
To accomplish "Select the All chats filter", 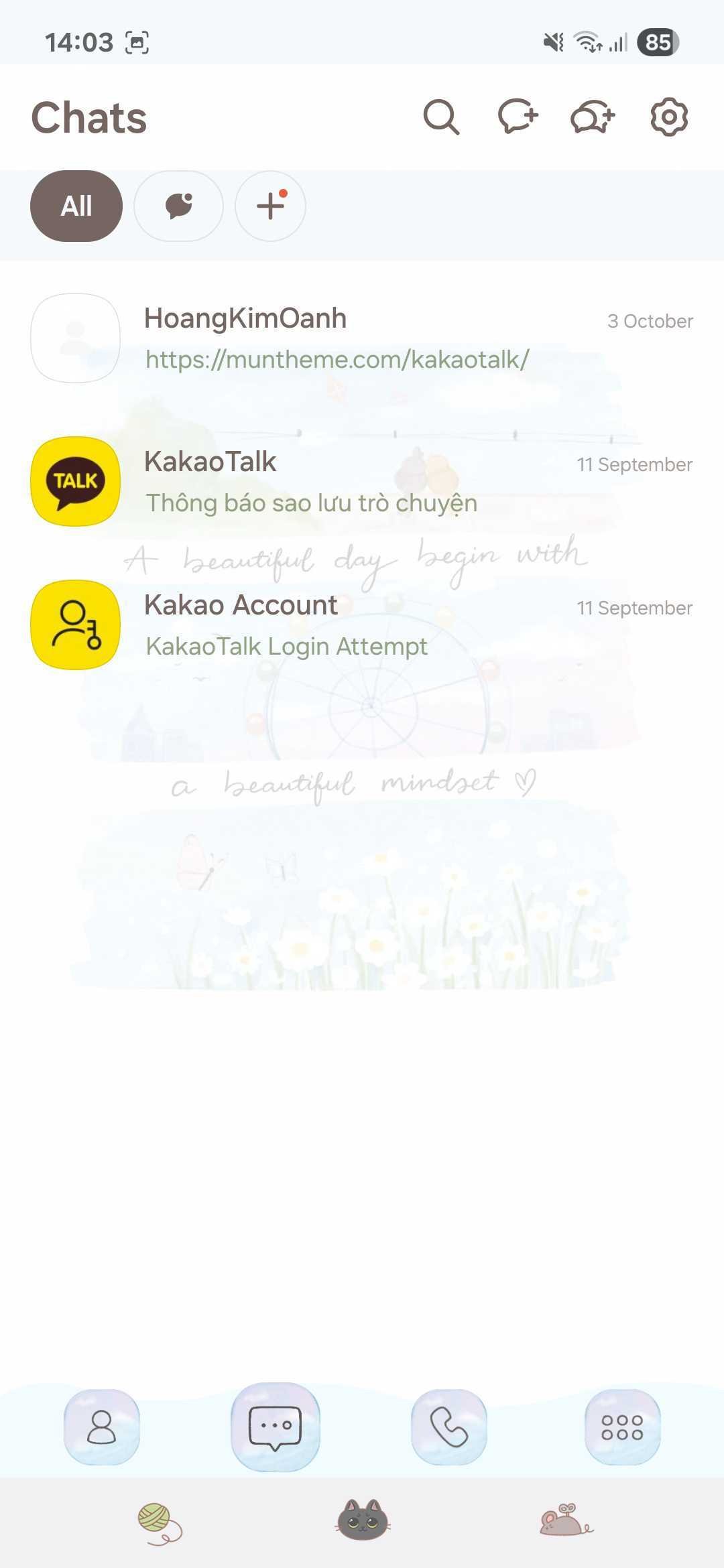I will point(76,206).
